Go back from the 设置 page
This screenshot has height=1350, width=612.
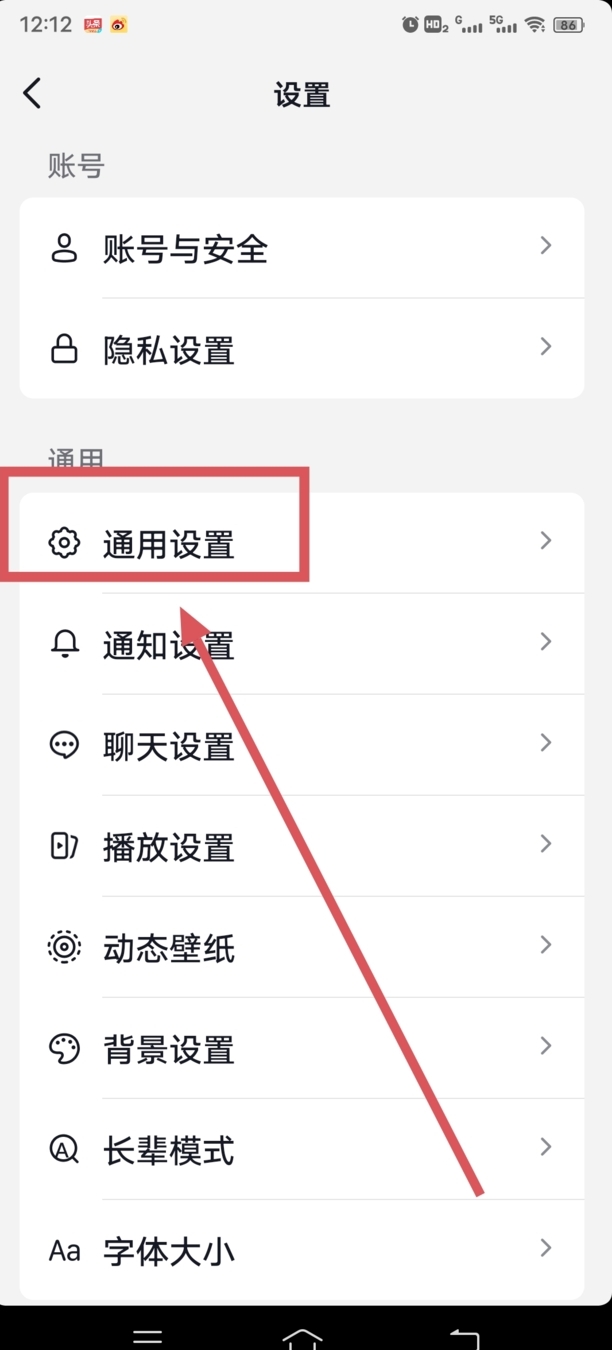point(32,94)
